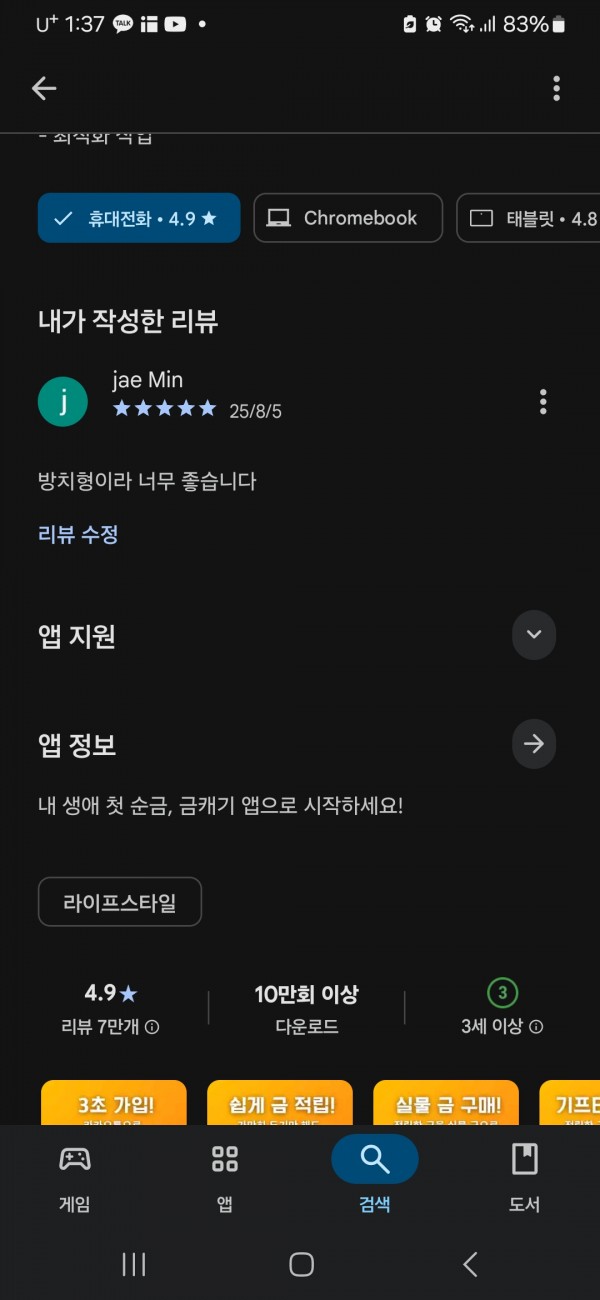600x1300 pixels.
Task: Open the 3세 이상 rating info
Action: (x=502, y=1009)
